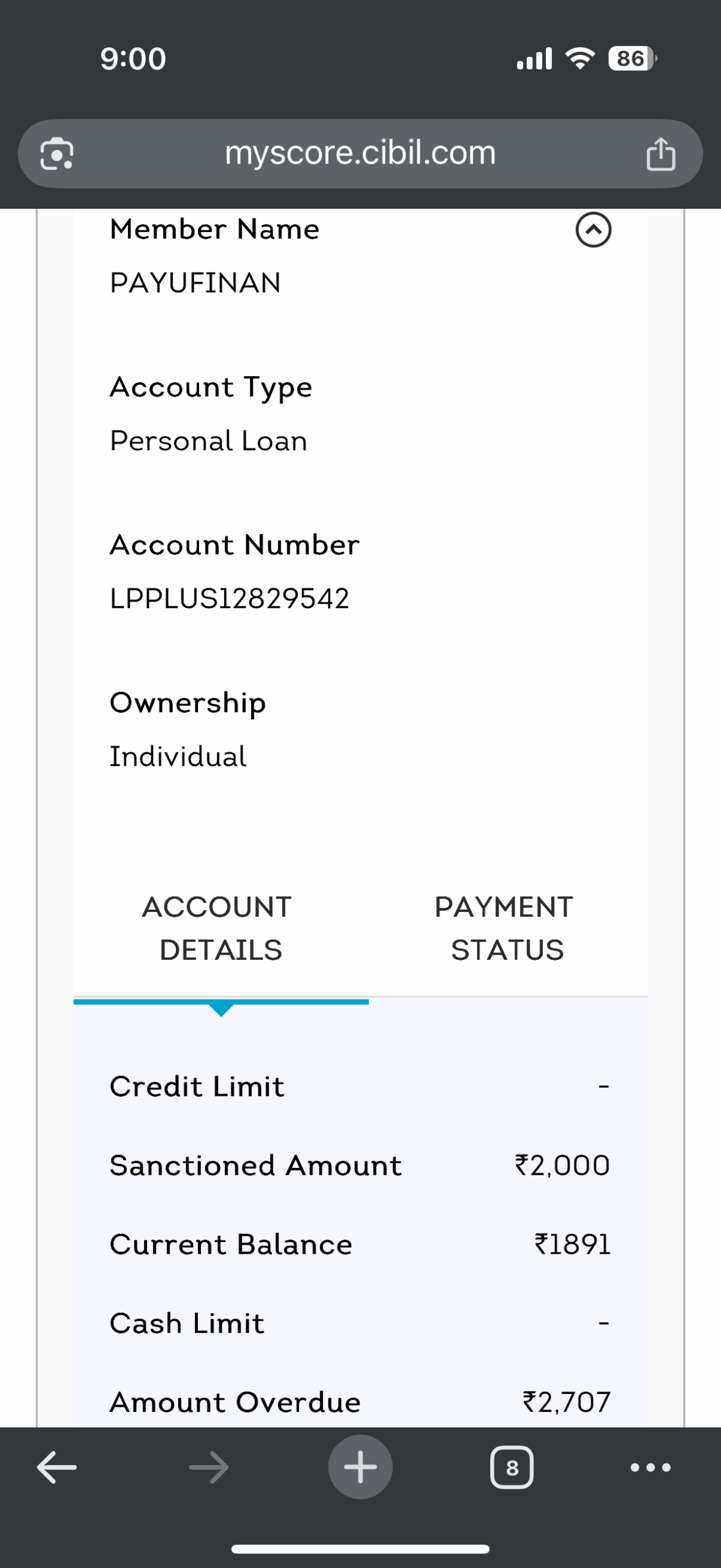
Task: Open the browser's three-dot menu
Action: (651, 1467)
